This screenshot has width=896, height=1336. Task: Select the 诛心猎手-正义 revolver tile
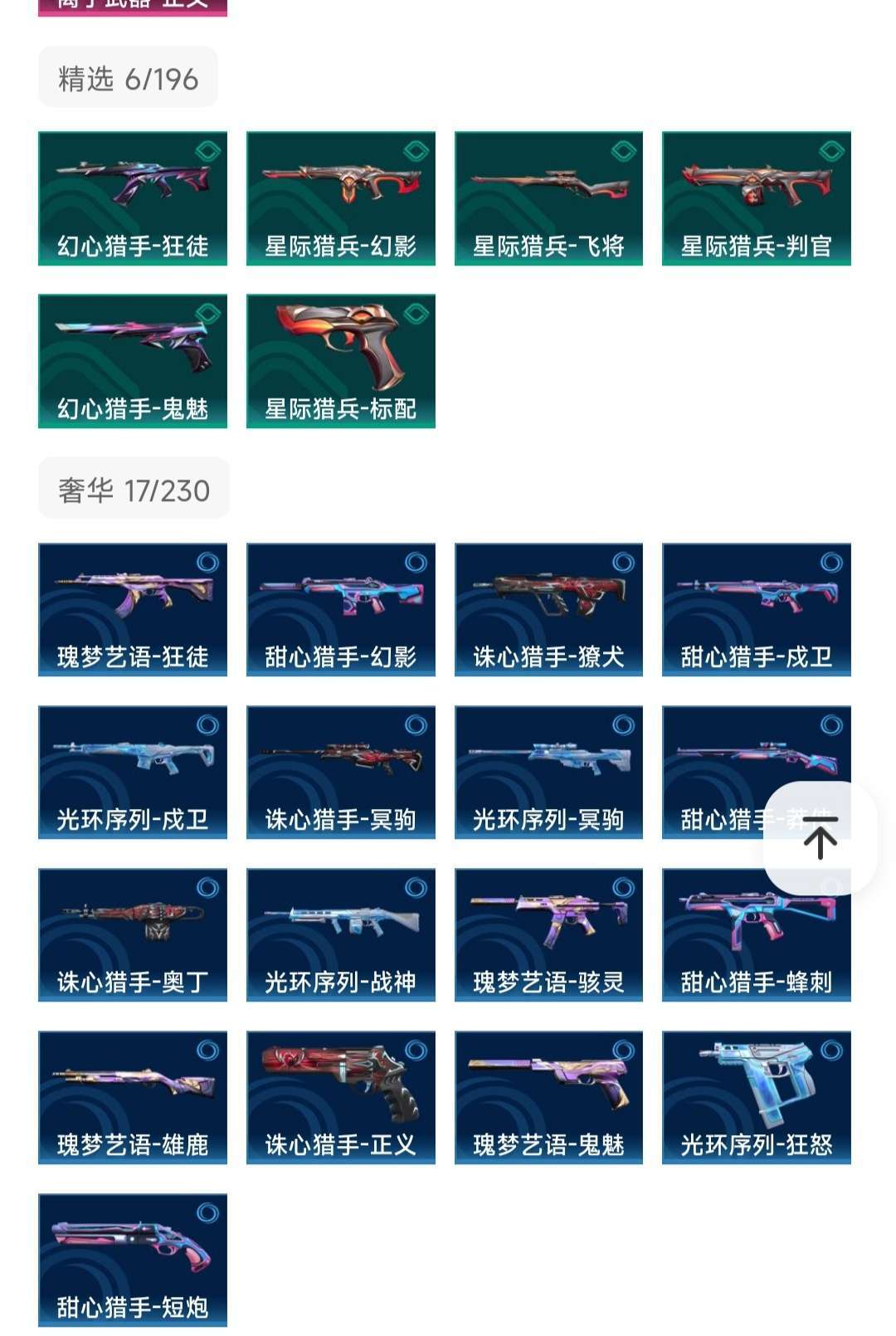pyautogui.click(x=340, y=1097)
